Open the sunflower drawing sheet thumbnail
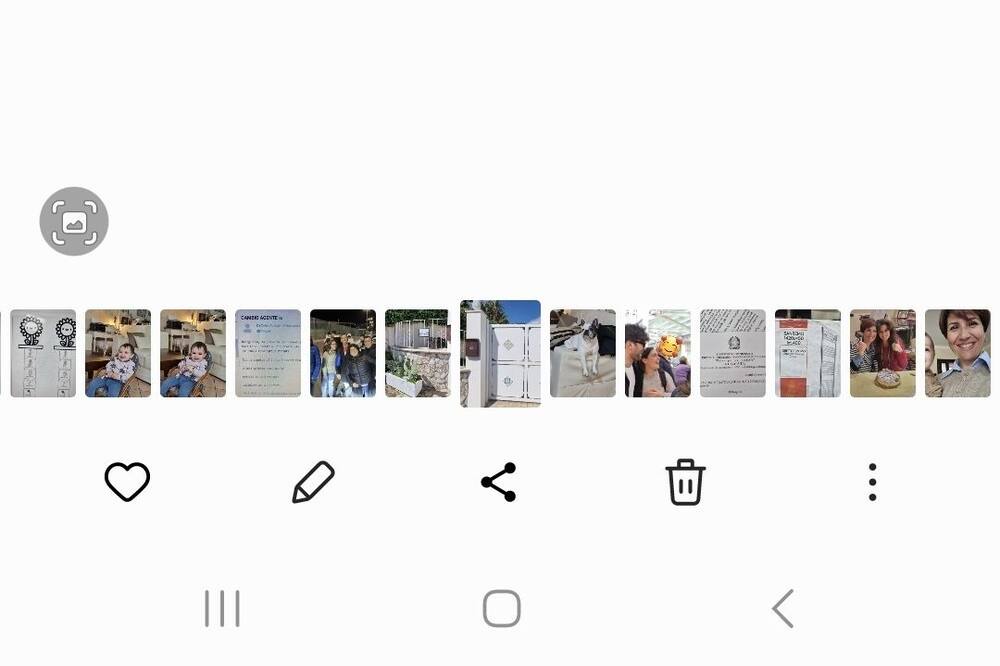The height and width of the screenshot is (666, 1000). click(43, 353)
